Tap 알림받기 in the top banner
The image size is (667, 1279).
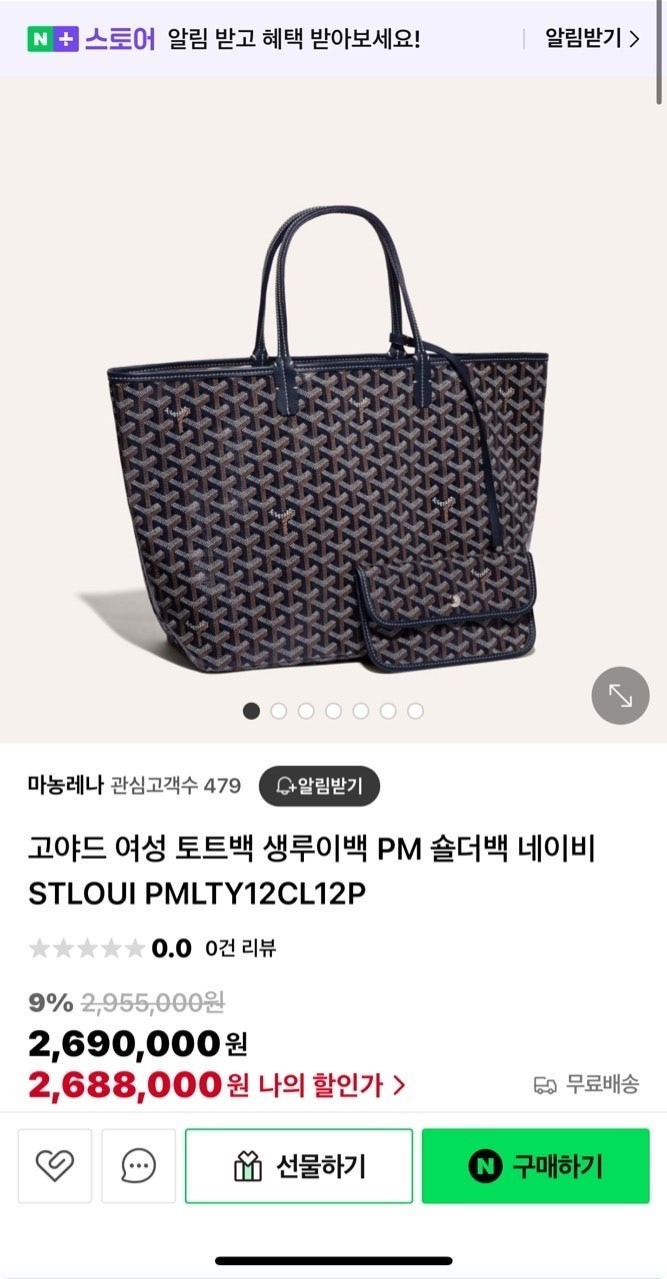point(591,39)
